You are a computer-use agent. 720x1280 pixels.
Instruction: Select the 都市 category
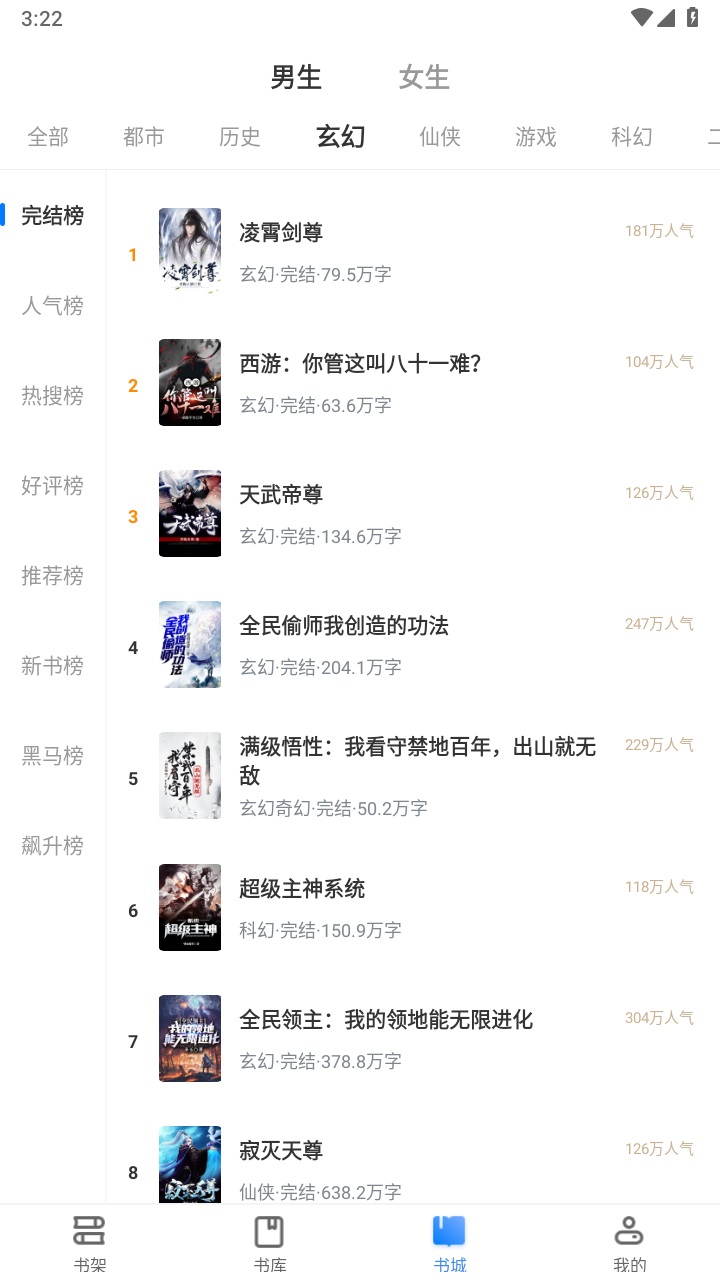point(144,137)
